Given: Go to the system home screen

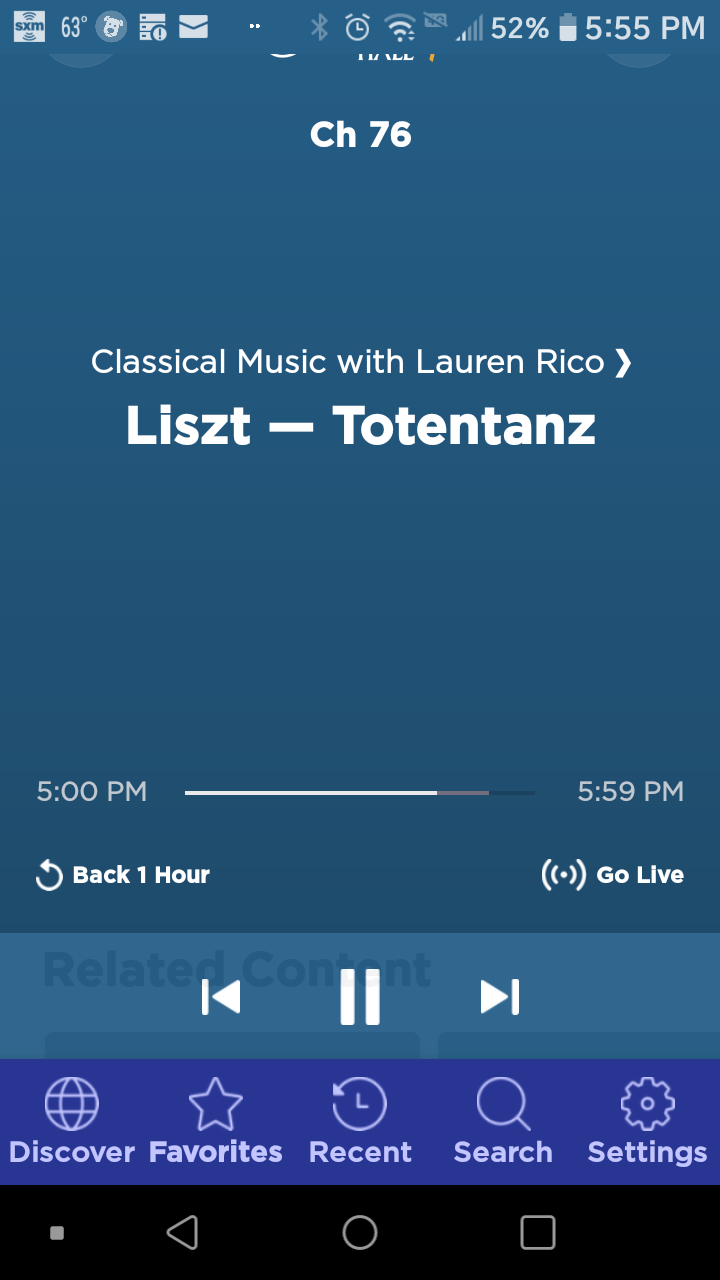Looking at the screenshot, I should click(x=360, y=1233).
